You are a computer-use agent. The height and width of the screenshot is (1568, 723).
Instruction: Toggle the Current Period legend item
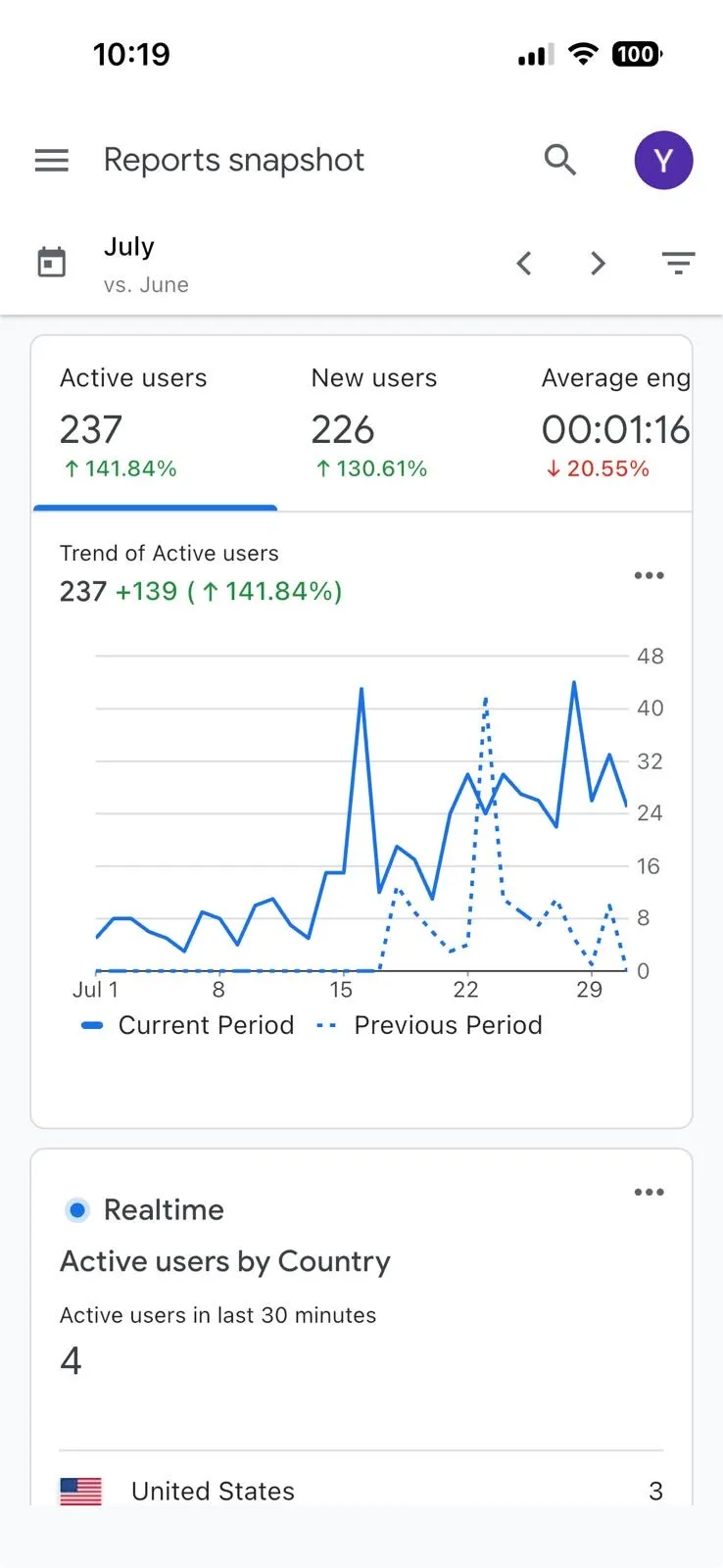pos(187,1025)
